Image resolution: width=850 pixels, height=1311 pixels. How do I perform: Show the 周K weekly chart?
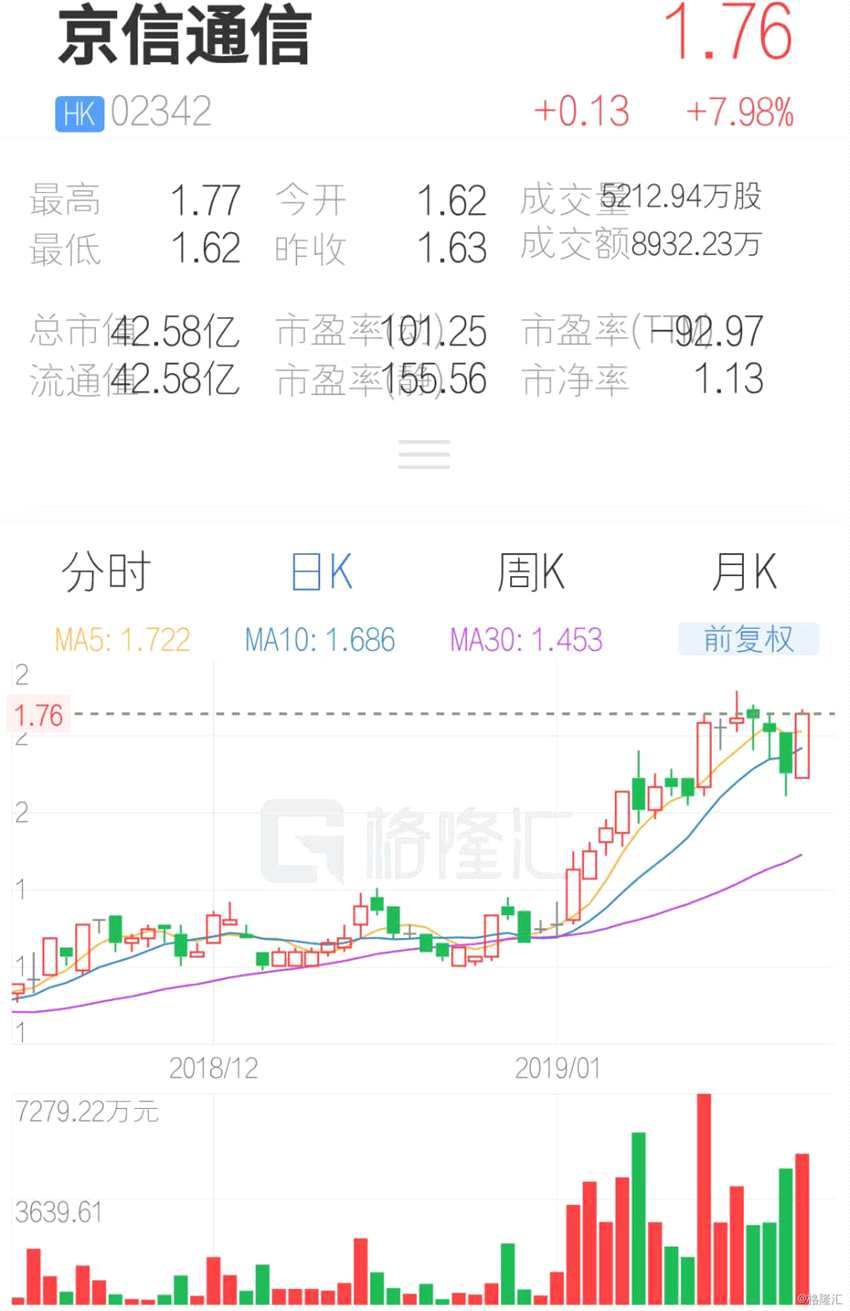(531, 573)
